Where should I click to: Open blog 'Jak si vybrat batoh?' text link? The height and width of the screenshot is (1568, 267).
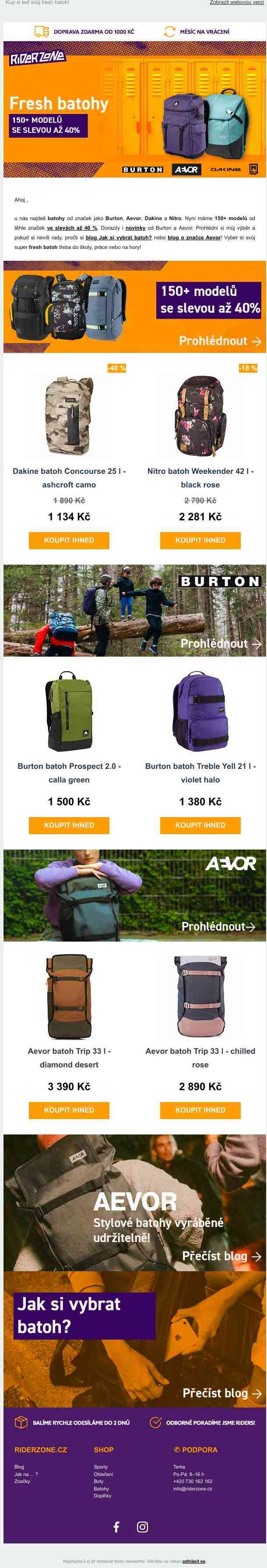tap(118, 238)
